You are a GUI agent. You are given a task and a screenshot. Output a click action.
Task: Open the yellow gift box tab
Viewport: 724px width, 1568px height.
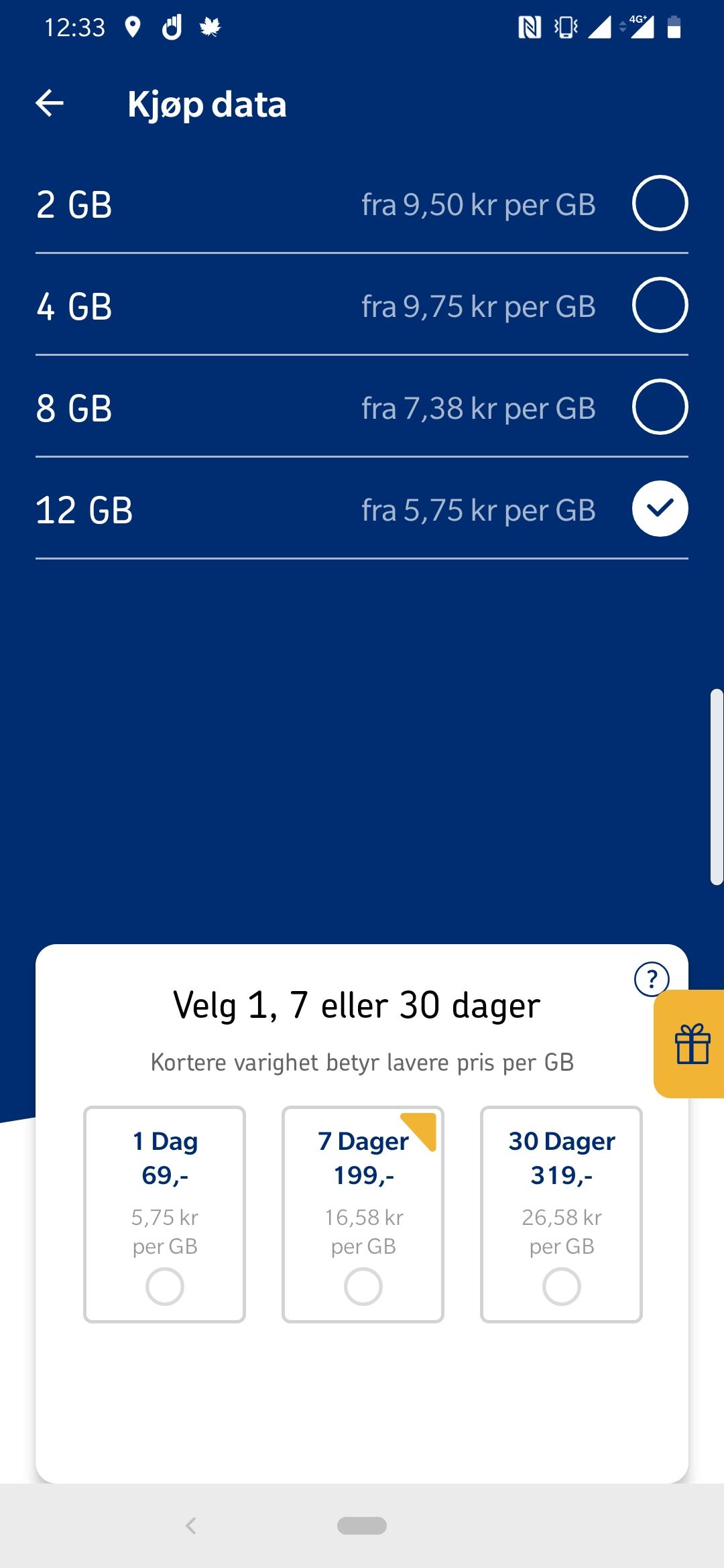(x=690, y=1043)
